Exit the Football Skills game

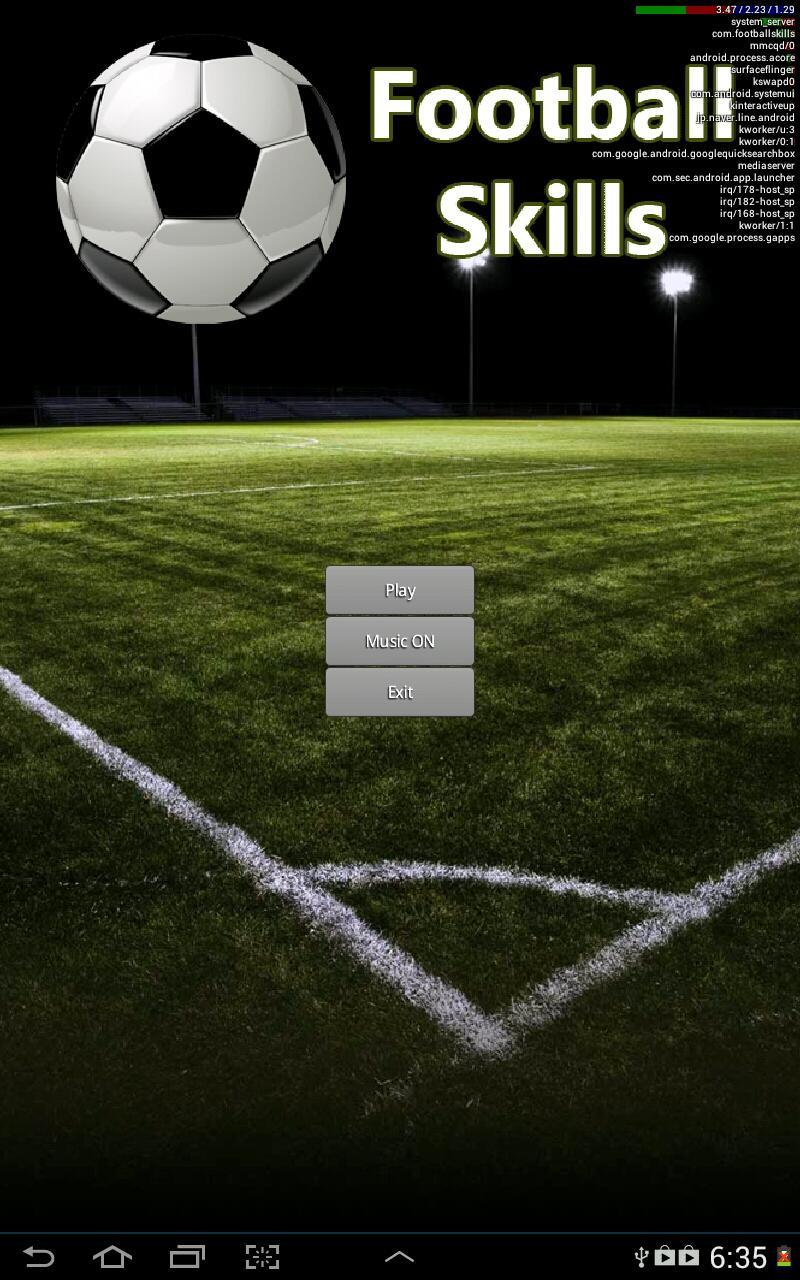coord(400,692)
